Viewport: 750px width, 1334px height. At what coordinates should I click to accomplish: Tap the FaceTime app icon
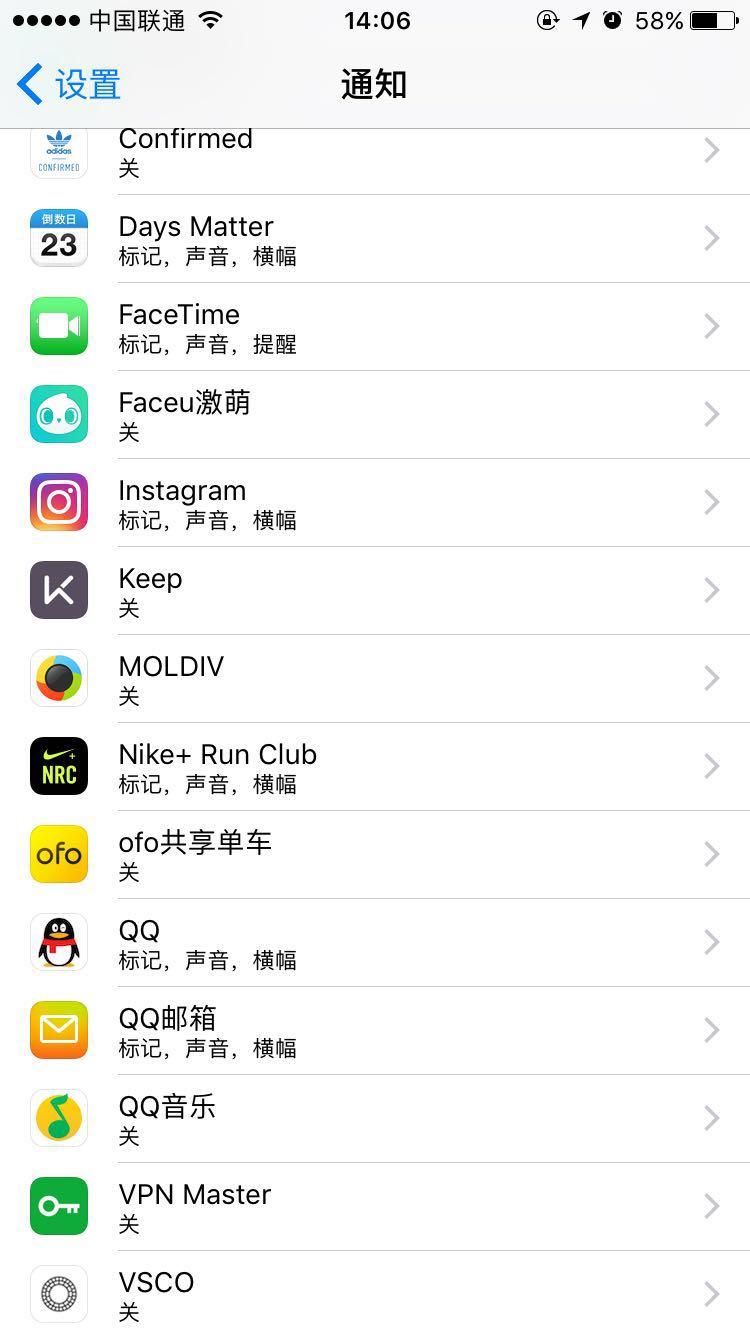click(58, 326)
